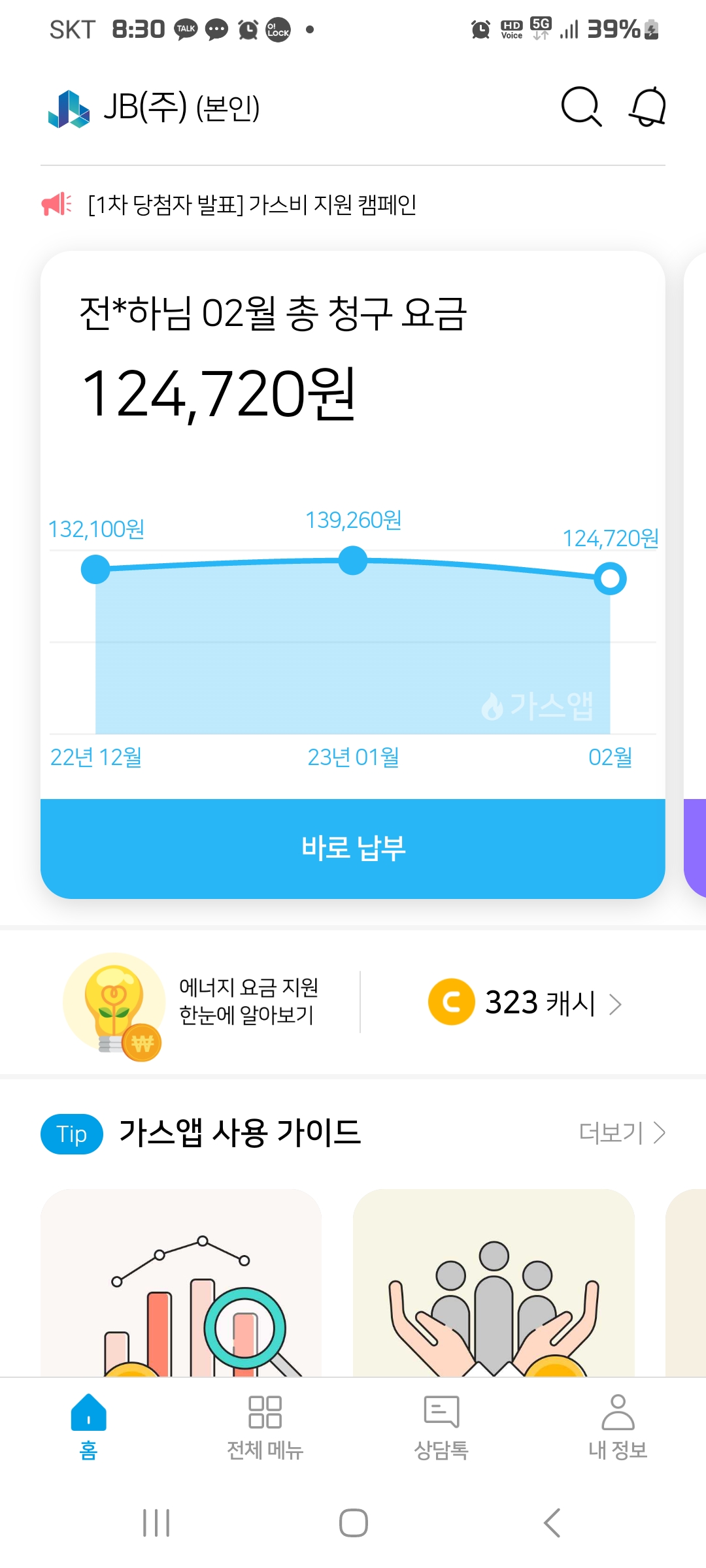Go to the 내 정보 tab
Screen dimensions: 706x1568
[x=618, y=1427]
